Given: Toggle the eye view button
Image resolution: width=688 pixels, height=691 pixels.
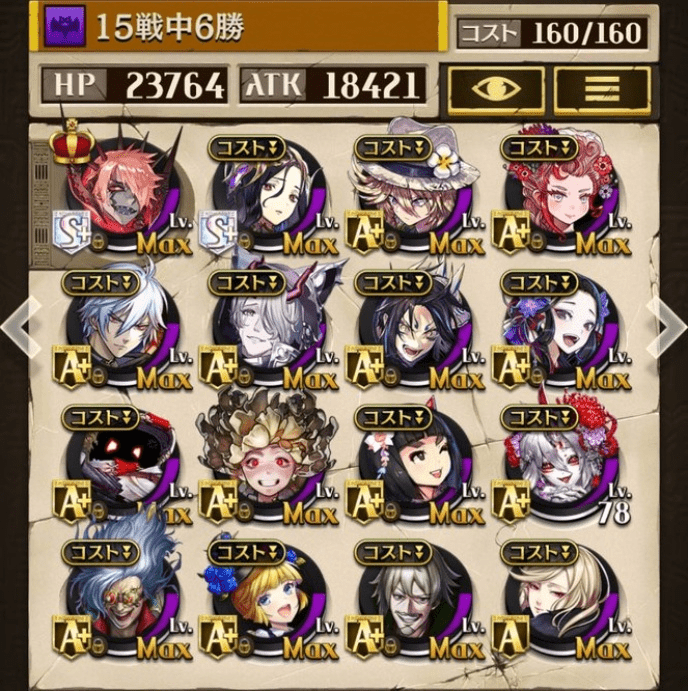Looking at the screenshot, I should tap(496, 89).
